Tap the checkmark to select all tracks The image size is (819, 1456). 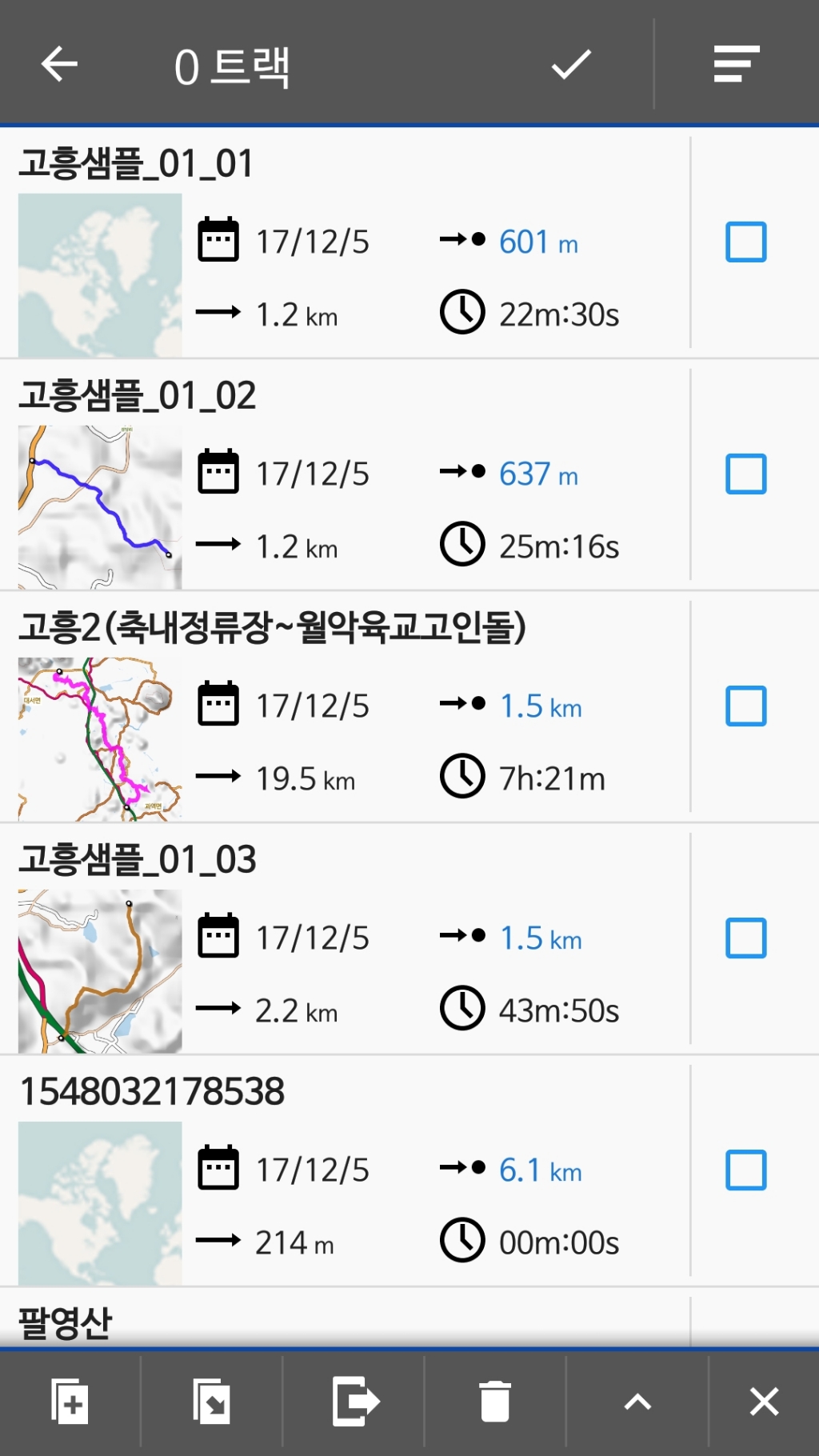tap(571, 65)
